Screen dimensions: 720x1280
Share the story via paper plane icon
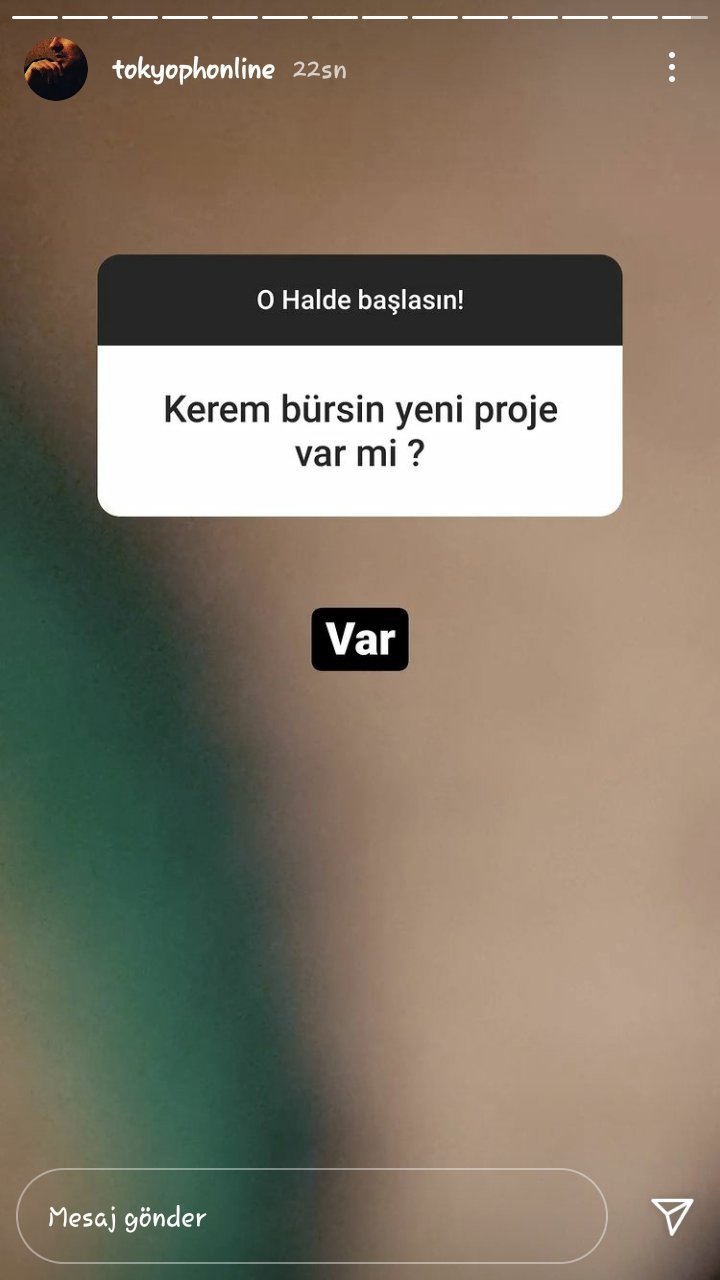coord(672,1215)
